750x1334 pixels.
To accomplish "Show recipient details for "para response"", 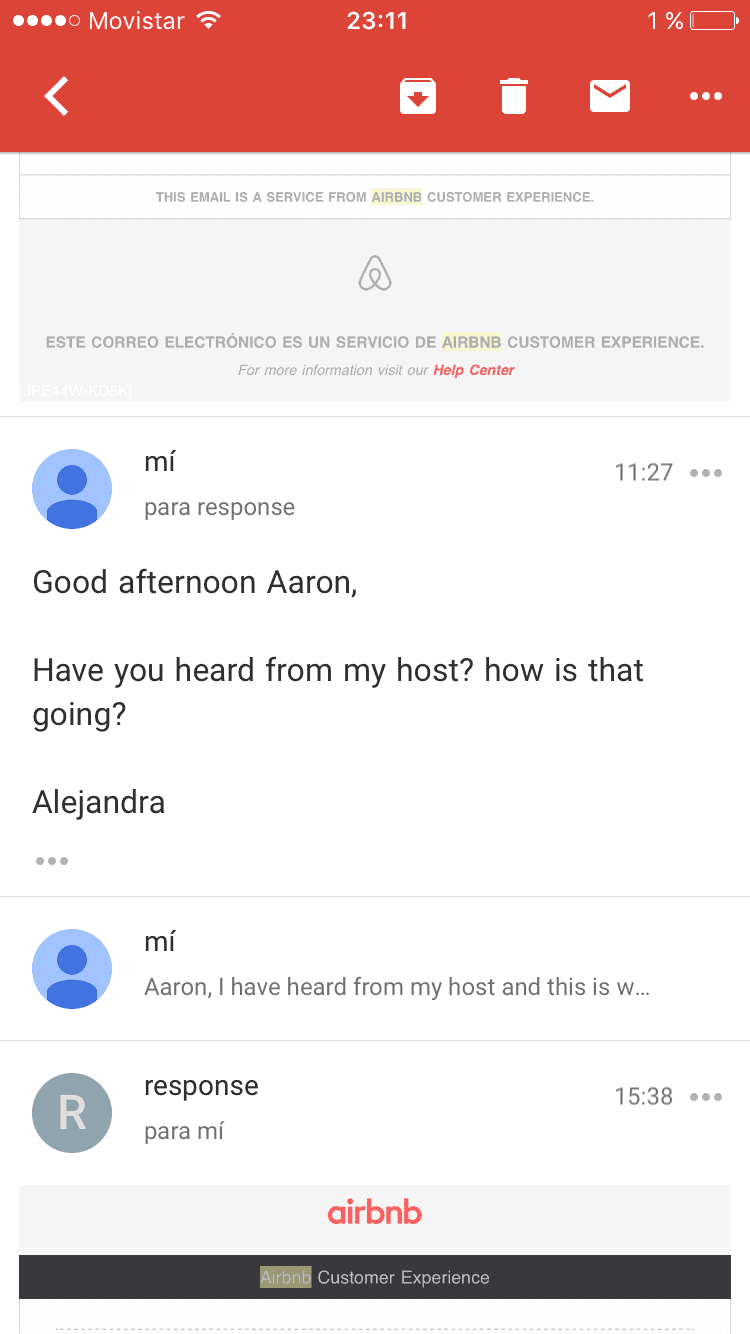I will pyautogui.click(x=219, y=507).
